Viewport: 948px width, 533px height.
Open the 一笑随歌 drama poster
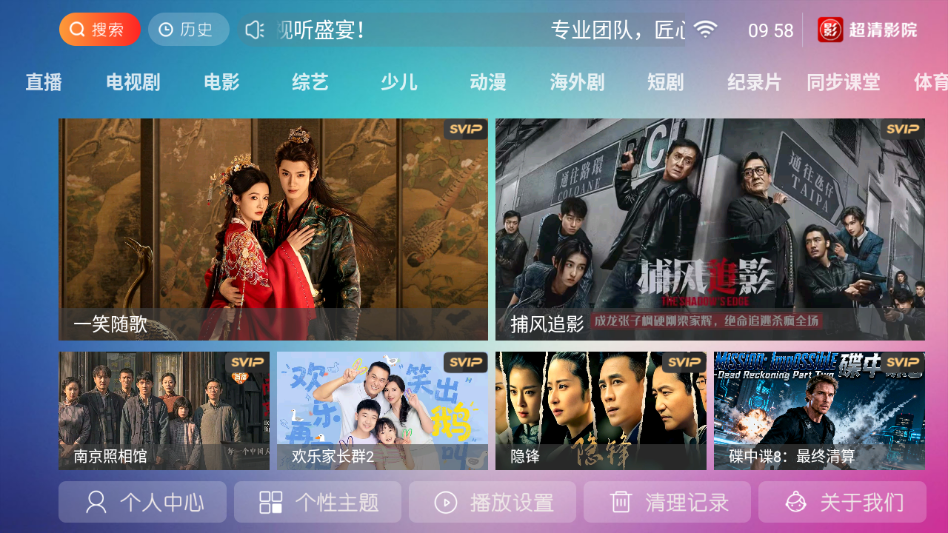[273, 229]
